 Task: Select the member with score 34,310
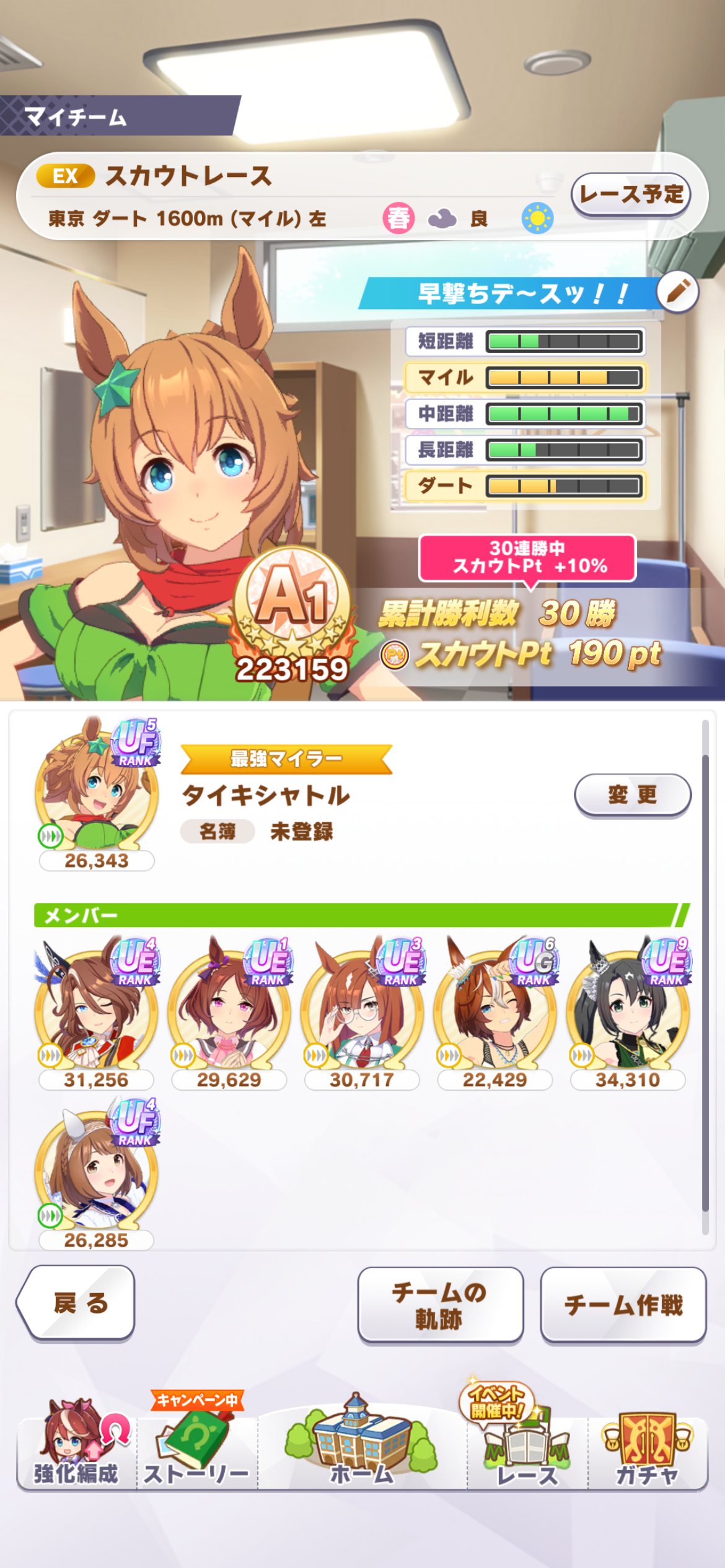[x=628, y=1011]
